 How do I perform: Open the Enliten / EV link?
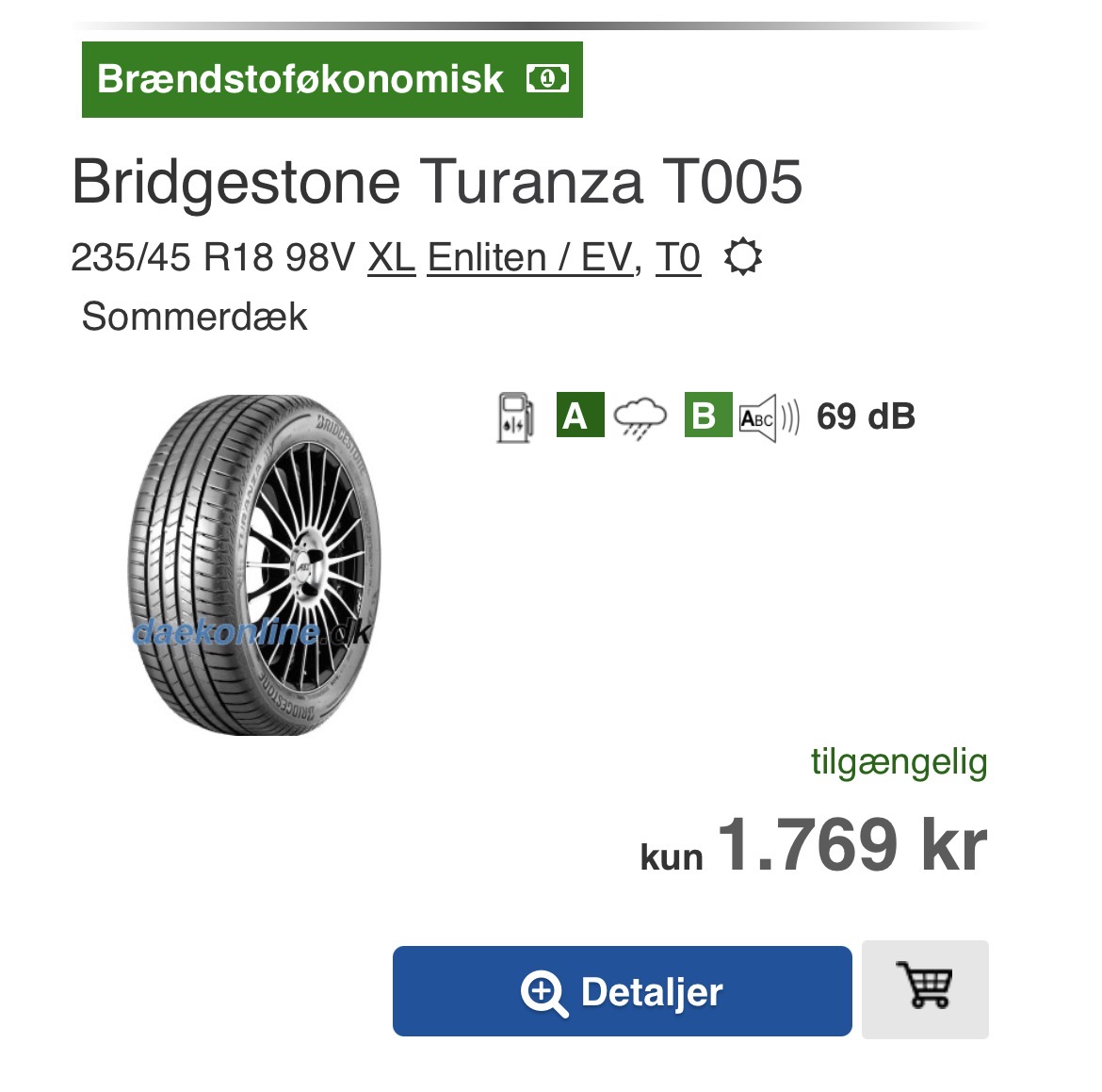coord(529,257)
